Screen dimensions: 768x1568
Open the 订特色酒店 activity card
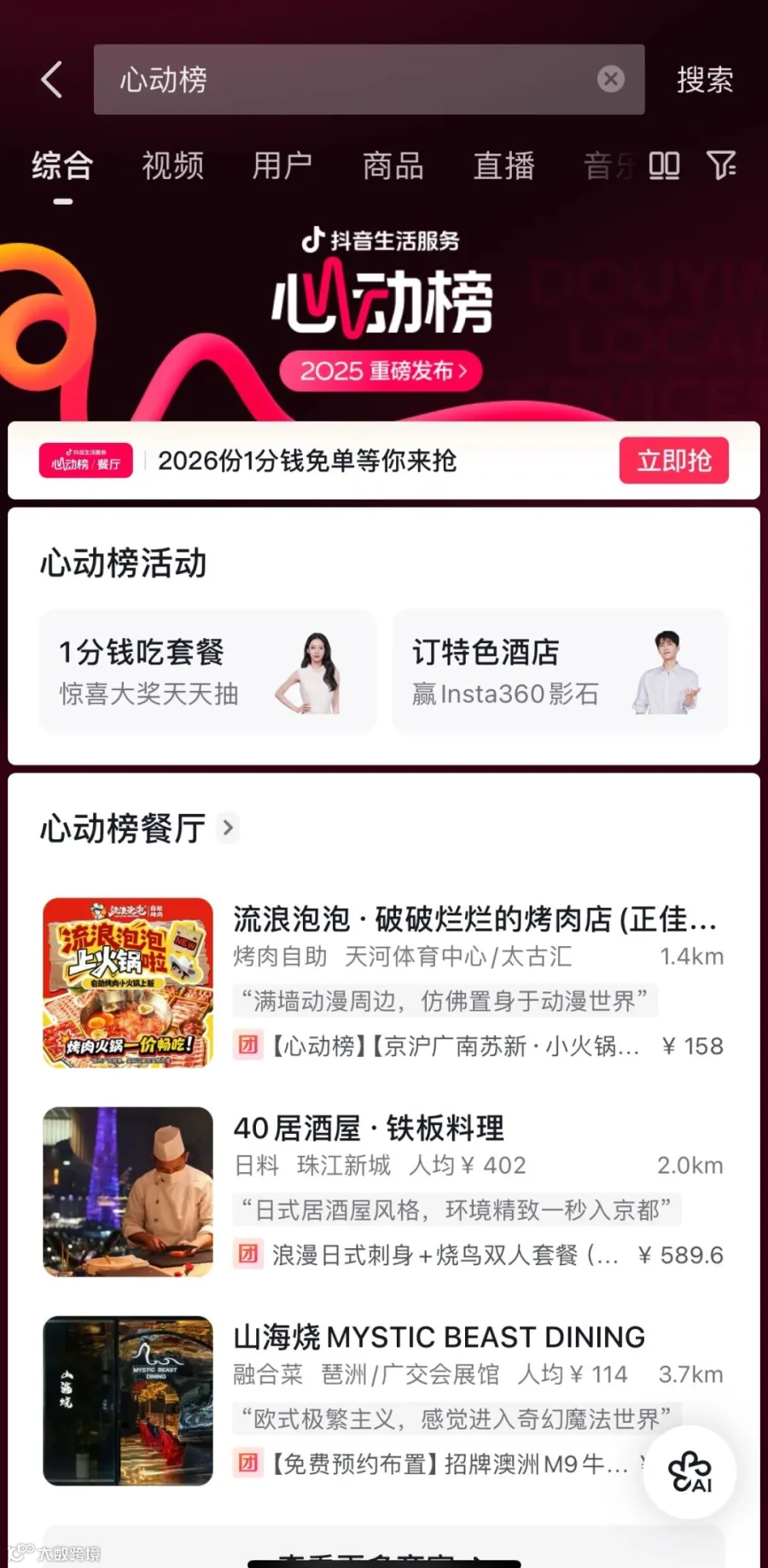click(560, 671)
